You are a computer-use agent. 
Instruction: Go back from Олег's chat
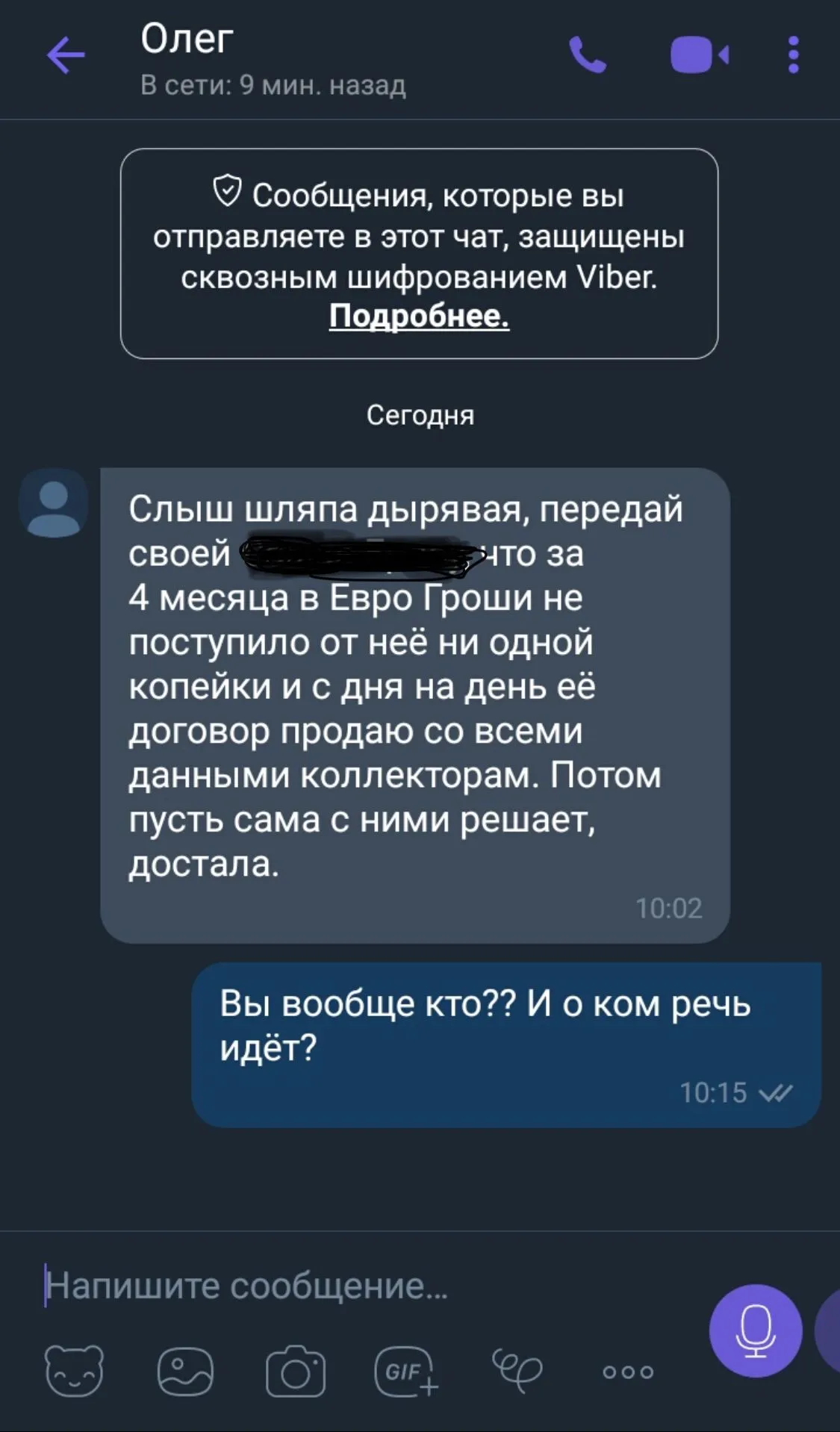(66, 55)
